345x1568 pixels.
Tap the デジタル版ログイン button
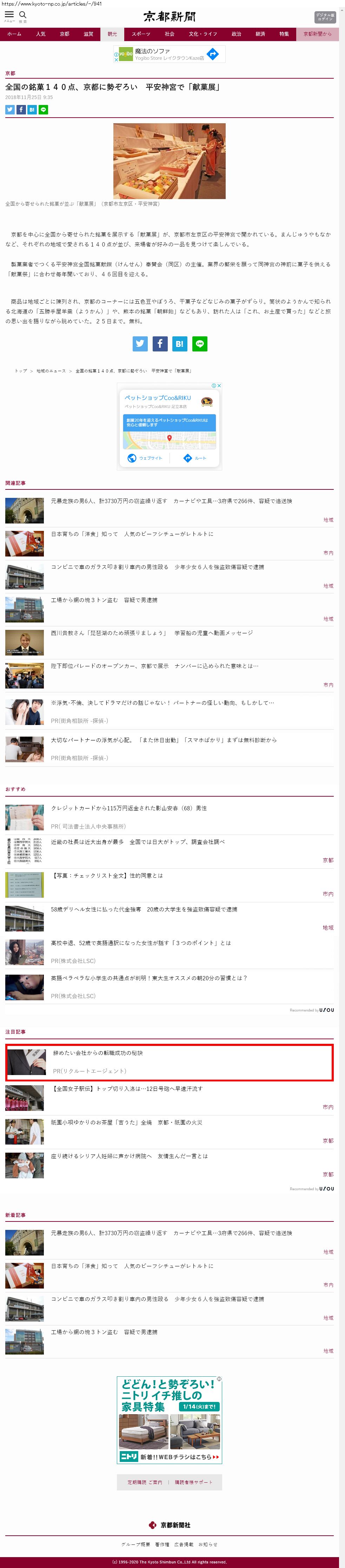coord(324,17)
